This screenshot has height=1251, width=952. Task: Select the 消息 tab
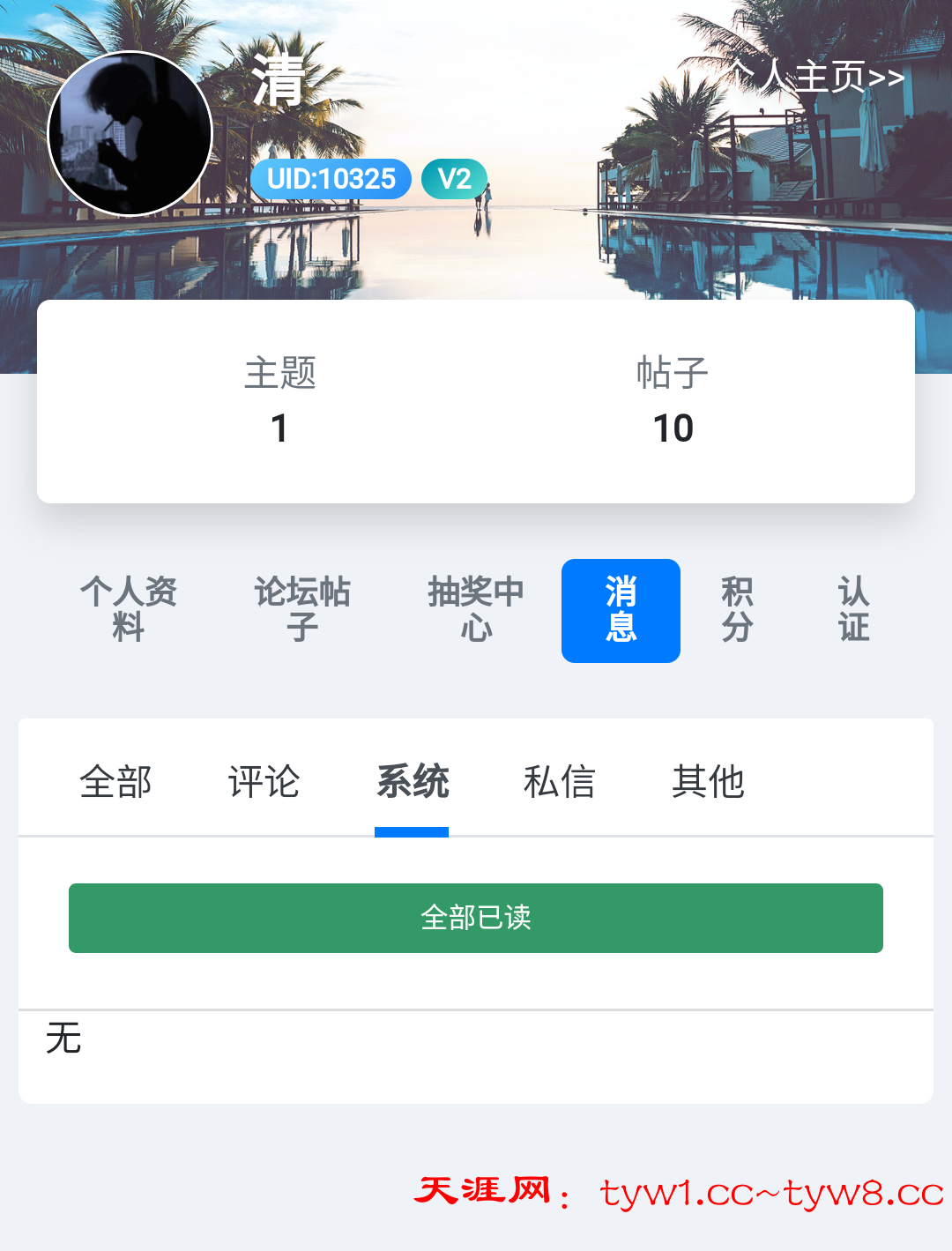pos(621,610)
